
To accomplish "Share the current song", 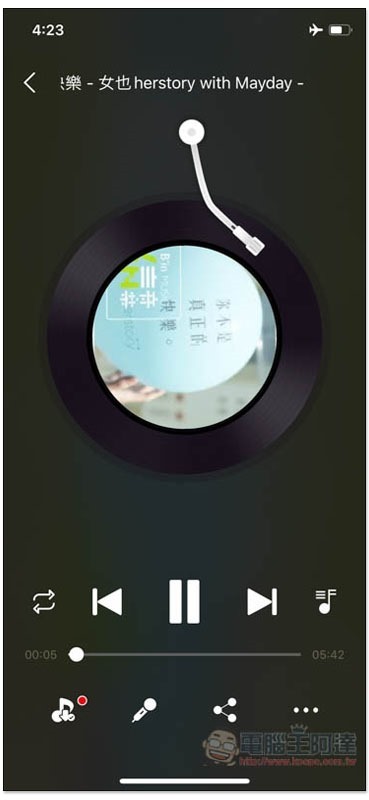I will (x=225, y=710).
